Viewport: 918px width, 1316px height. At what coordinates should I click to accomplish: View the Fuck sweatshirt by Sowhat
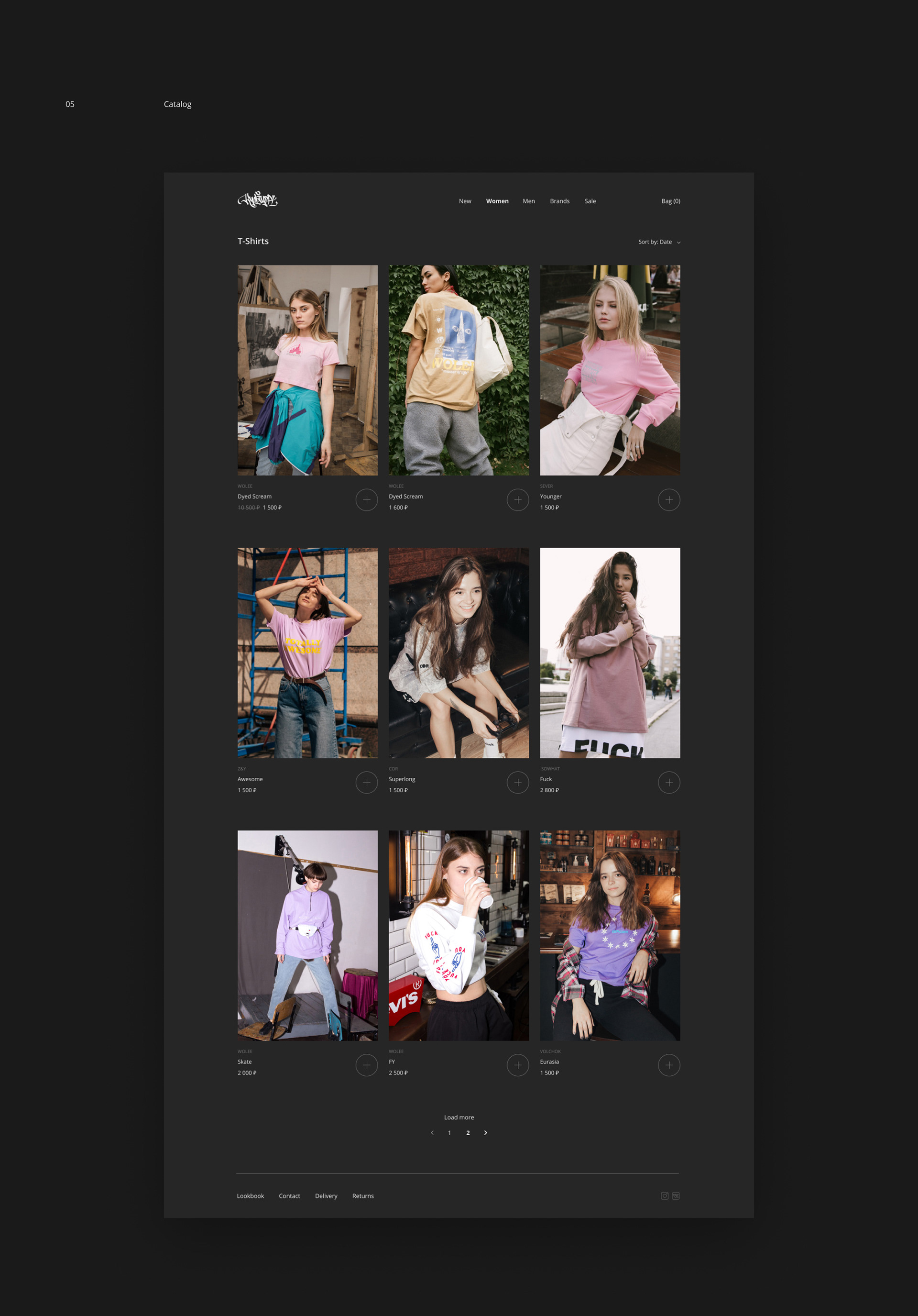610,653
